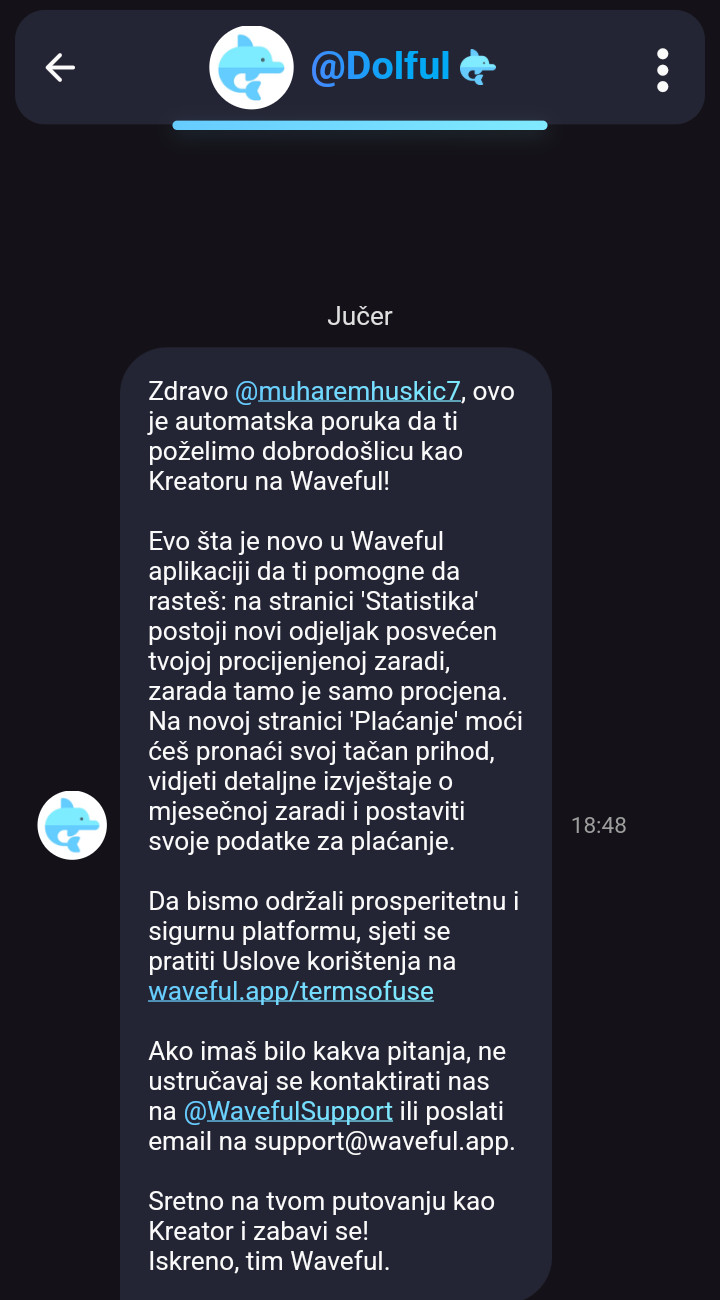This screenshot has height=1300, width=720.
Task: Open the @WavefulSupport mention link
Action: pos(288,1111)
